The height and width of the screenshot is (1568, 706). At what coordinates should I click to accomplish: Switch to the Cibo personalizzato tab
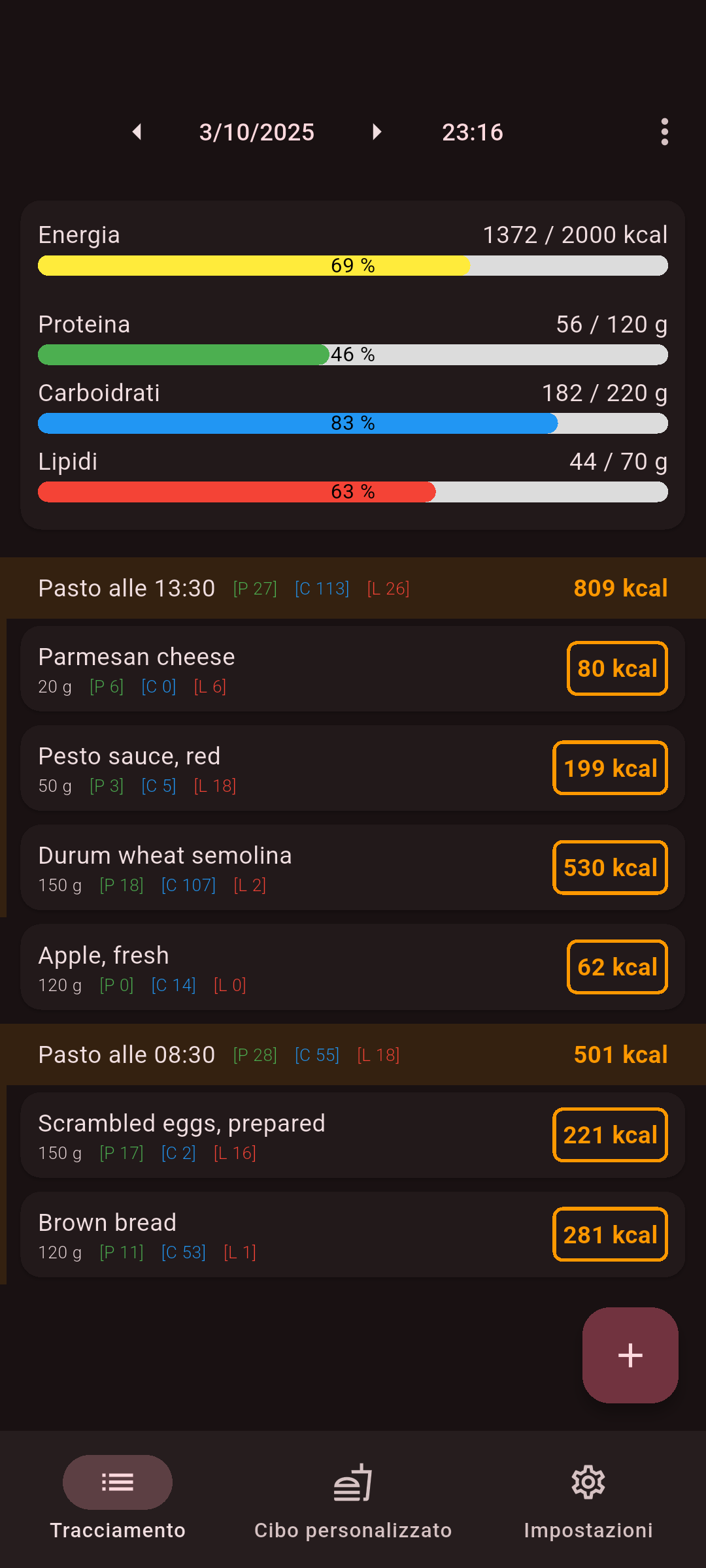(353, 1497)
